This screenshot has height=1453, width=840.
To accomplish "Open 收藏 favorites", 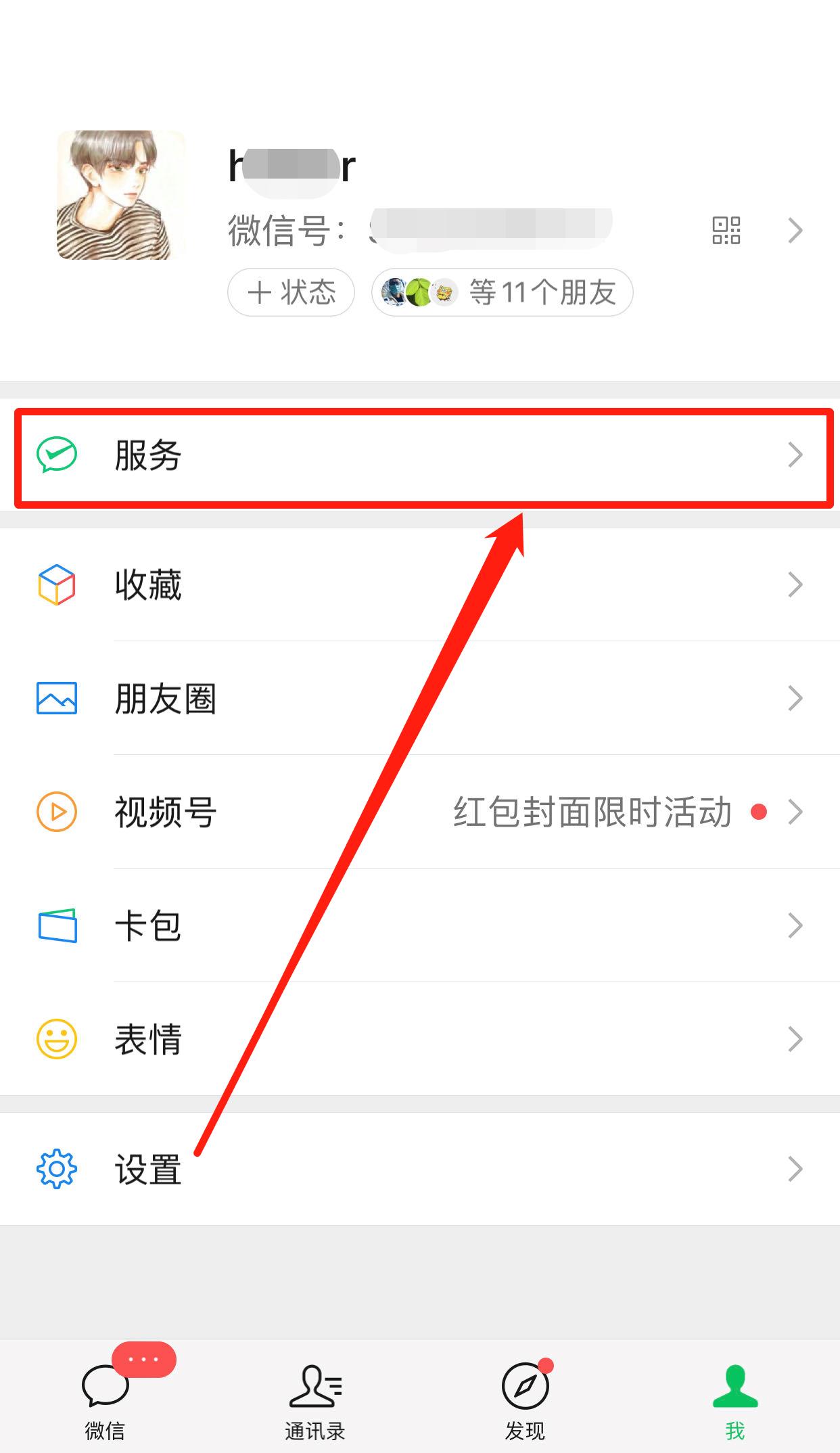I will [419, 584].
